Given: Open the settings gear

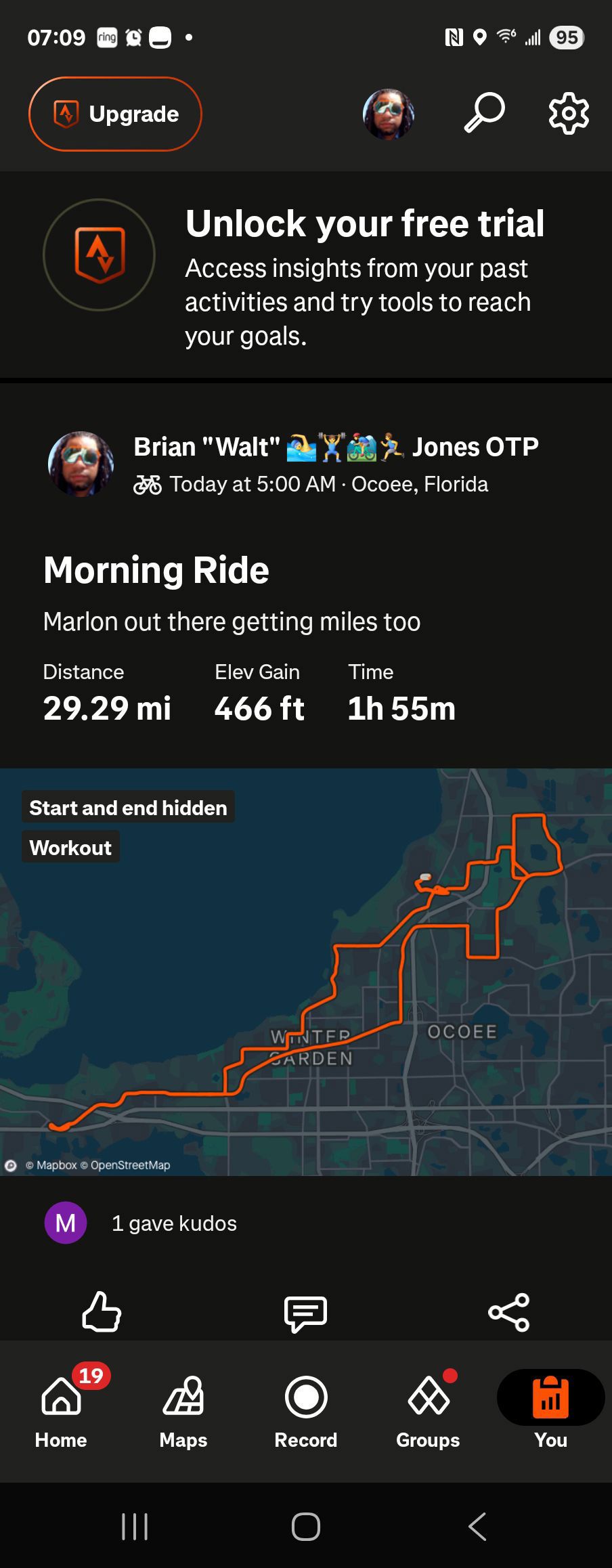Looking at the screenshot, I should [568, 113].
